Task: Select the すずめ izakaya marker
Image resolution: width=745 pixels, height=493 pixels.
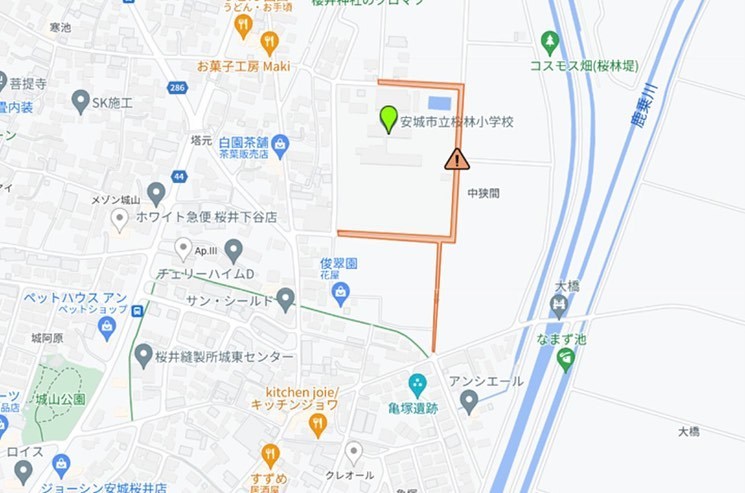Action: coord(270,456)
